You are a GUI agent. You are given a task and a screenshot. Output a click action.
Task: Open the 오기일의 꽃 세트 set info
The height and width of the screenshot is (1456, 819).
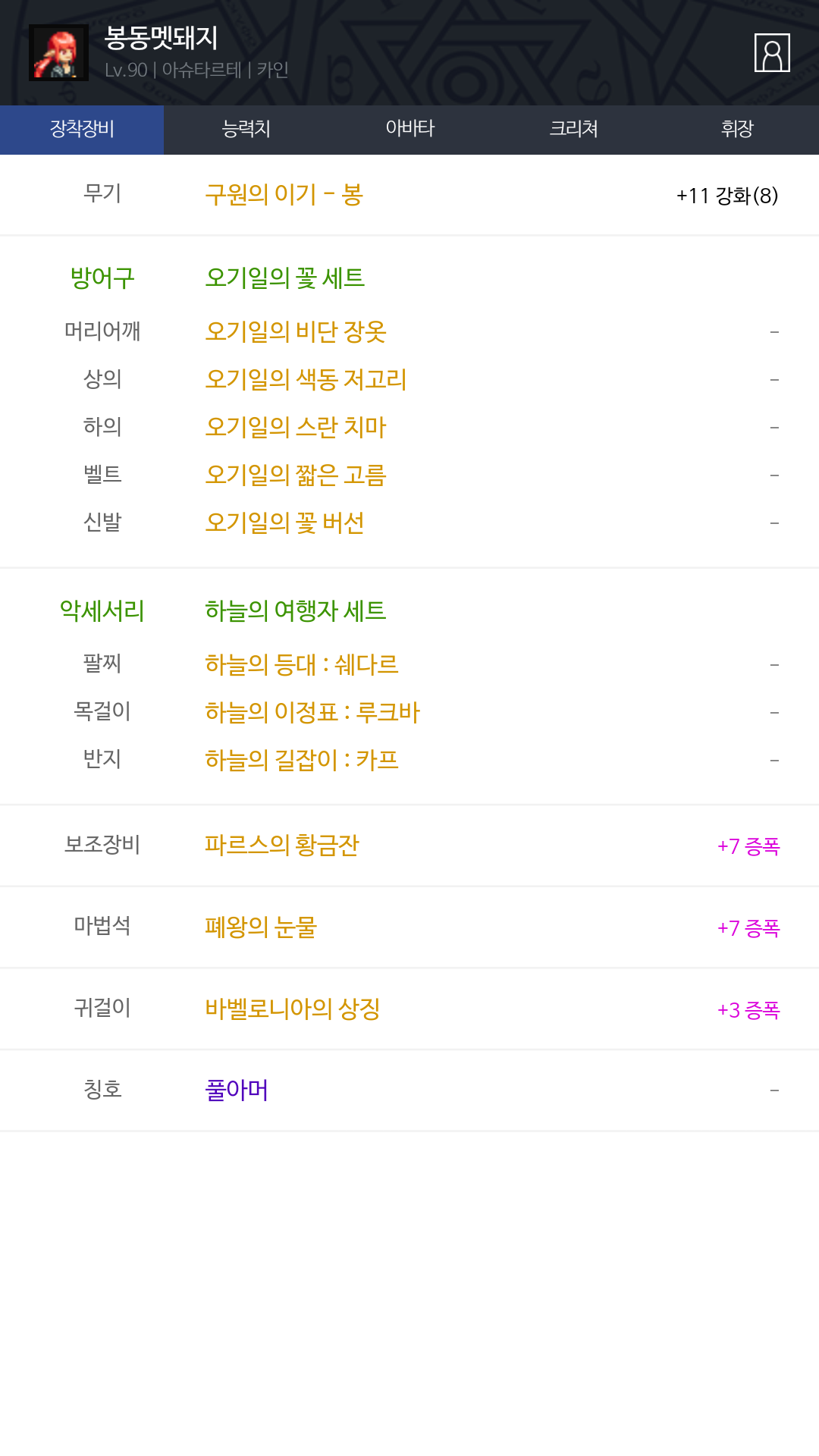click(x=285, y=278)
